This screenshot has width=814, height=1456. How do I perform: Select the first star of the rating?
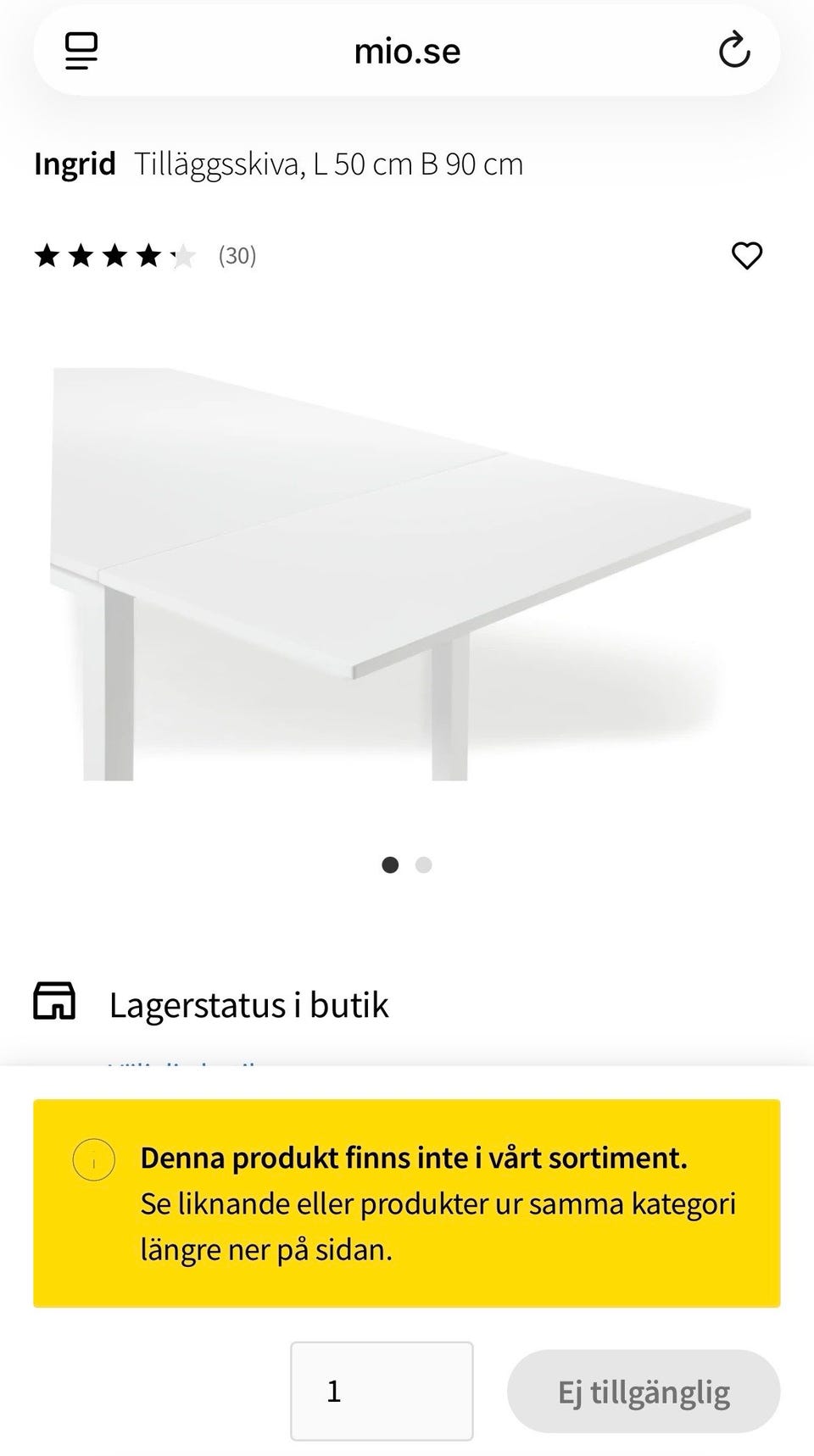[47, 255]
